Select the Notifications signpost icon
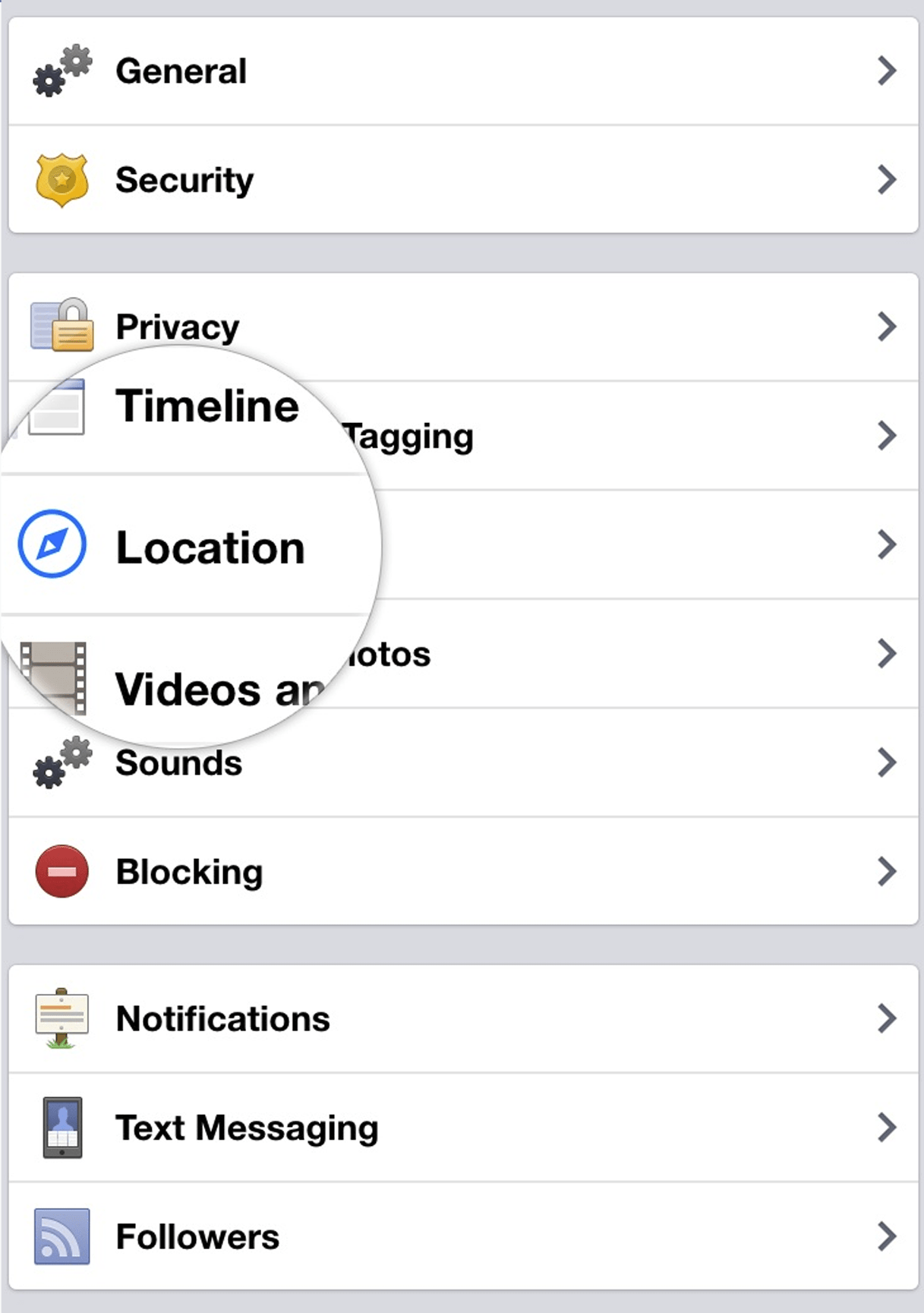This screenshot has height=1313, width=924. (62, 1019)
